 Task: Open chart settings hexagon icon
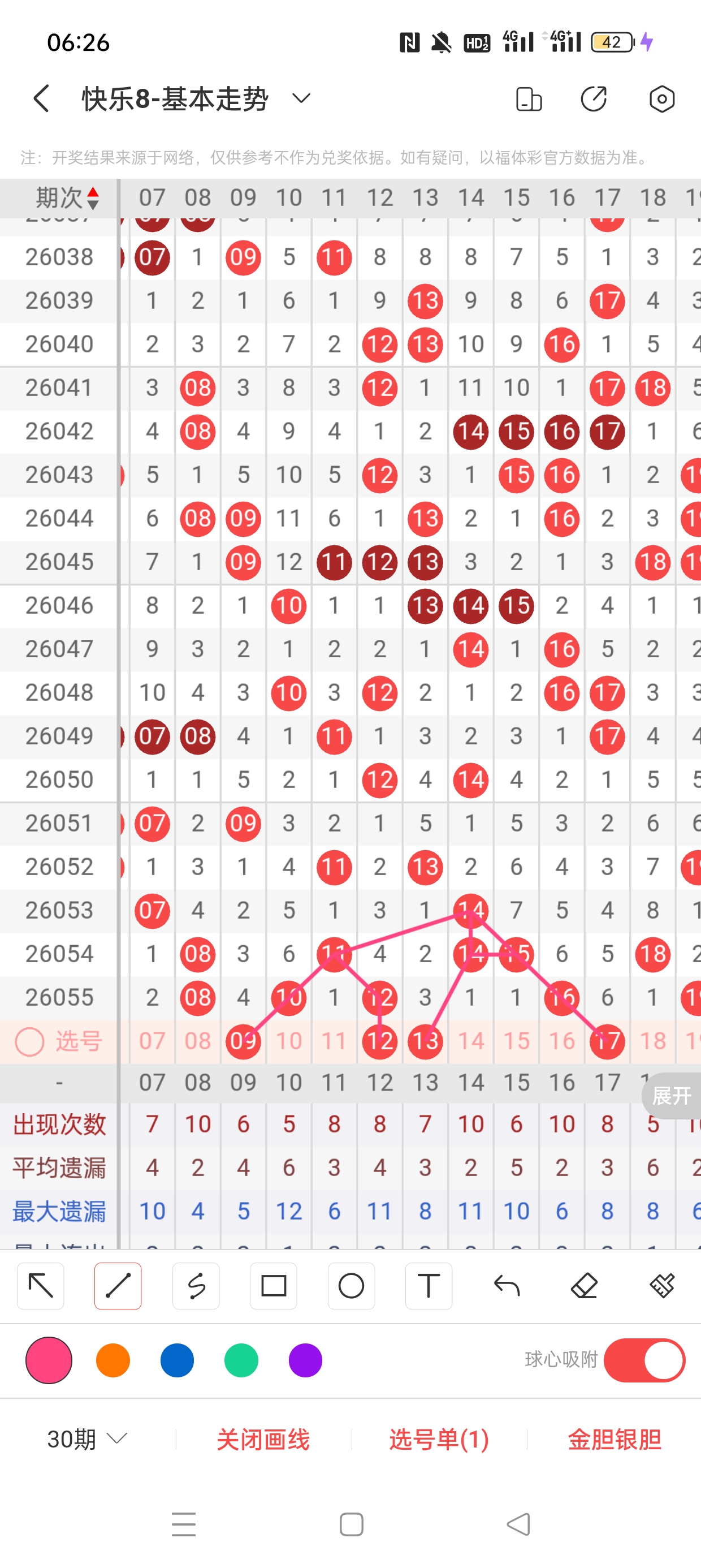click(661, 99)
